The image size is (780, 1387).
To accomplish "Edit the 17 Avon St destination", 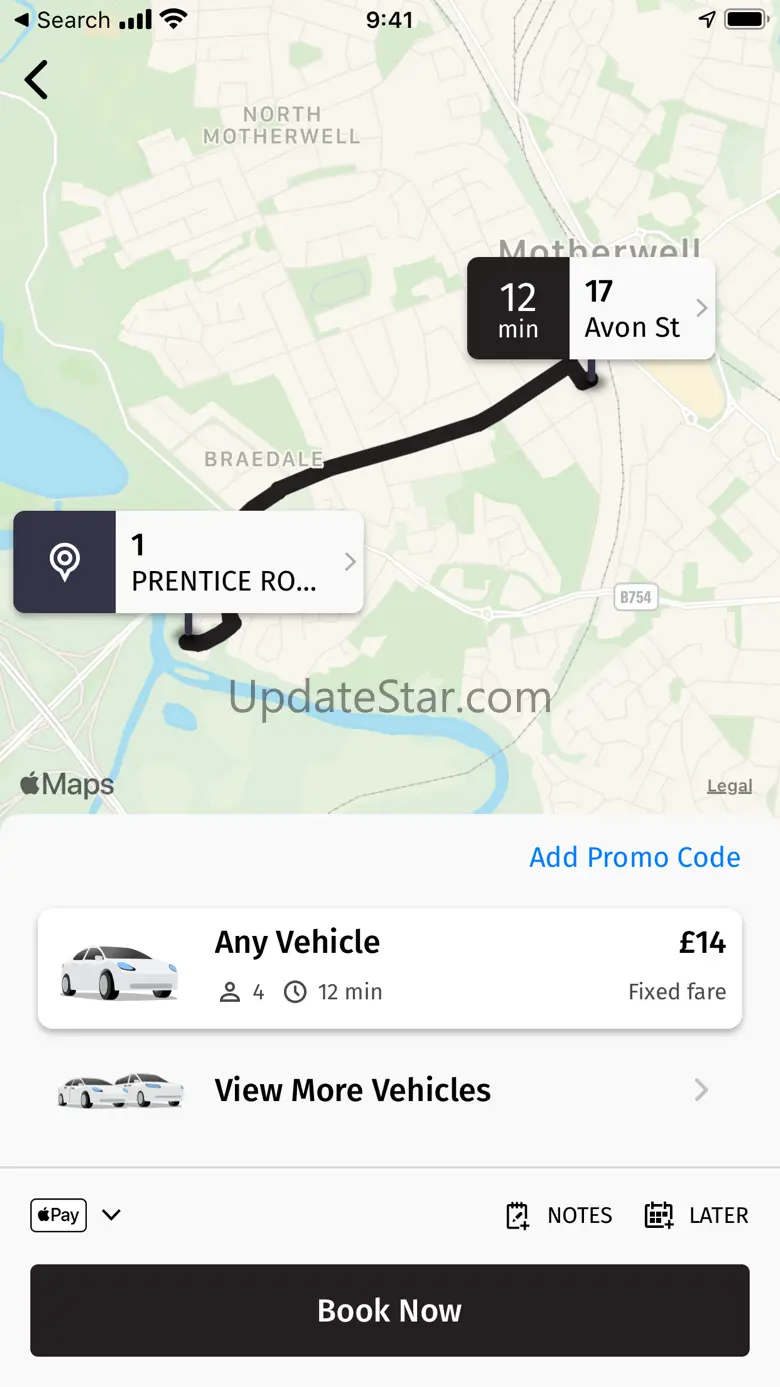I will coord(640,309).
